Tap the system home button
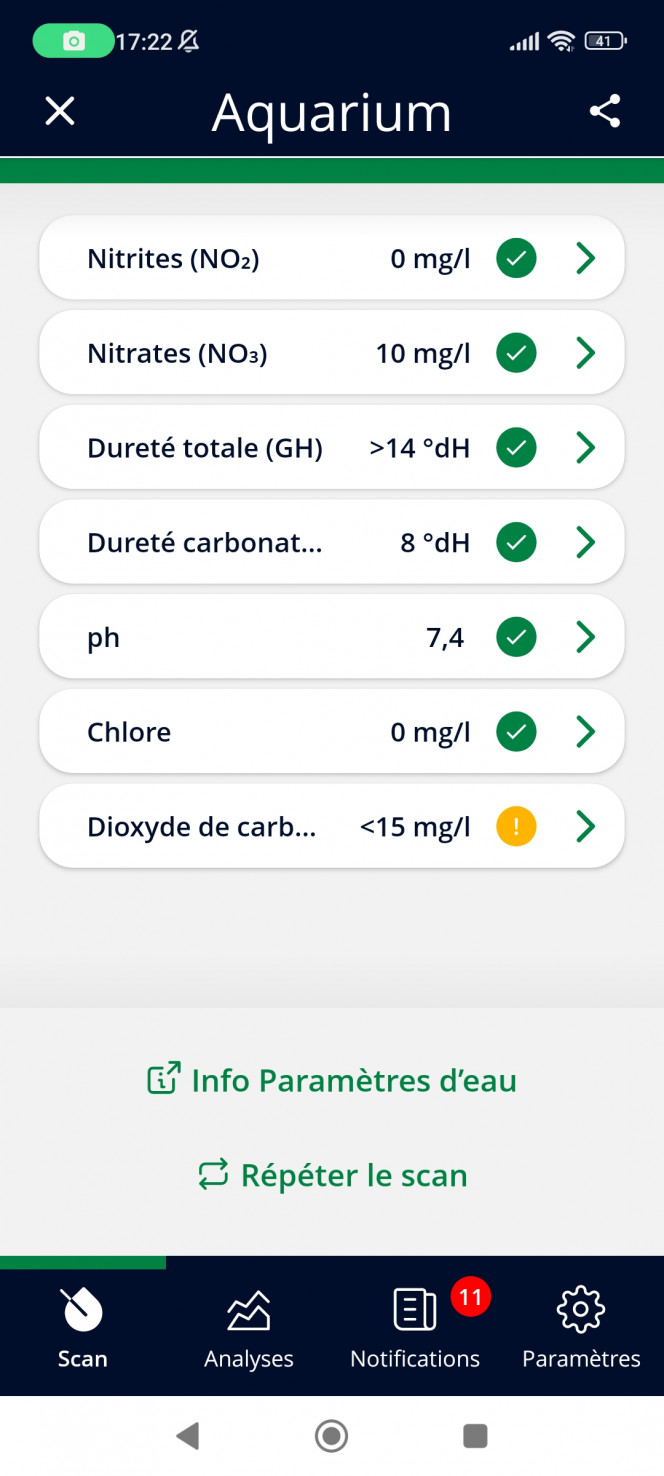 click(x=331, y=1437)
